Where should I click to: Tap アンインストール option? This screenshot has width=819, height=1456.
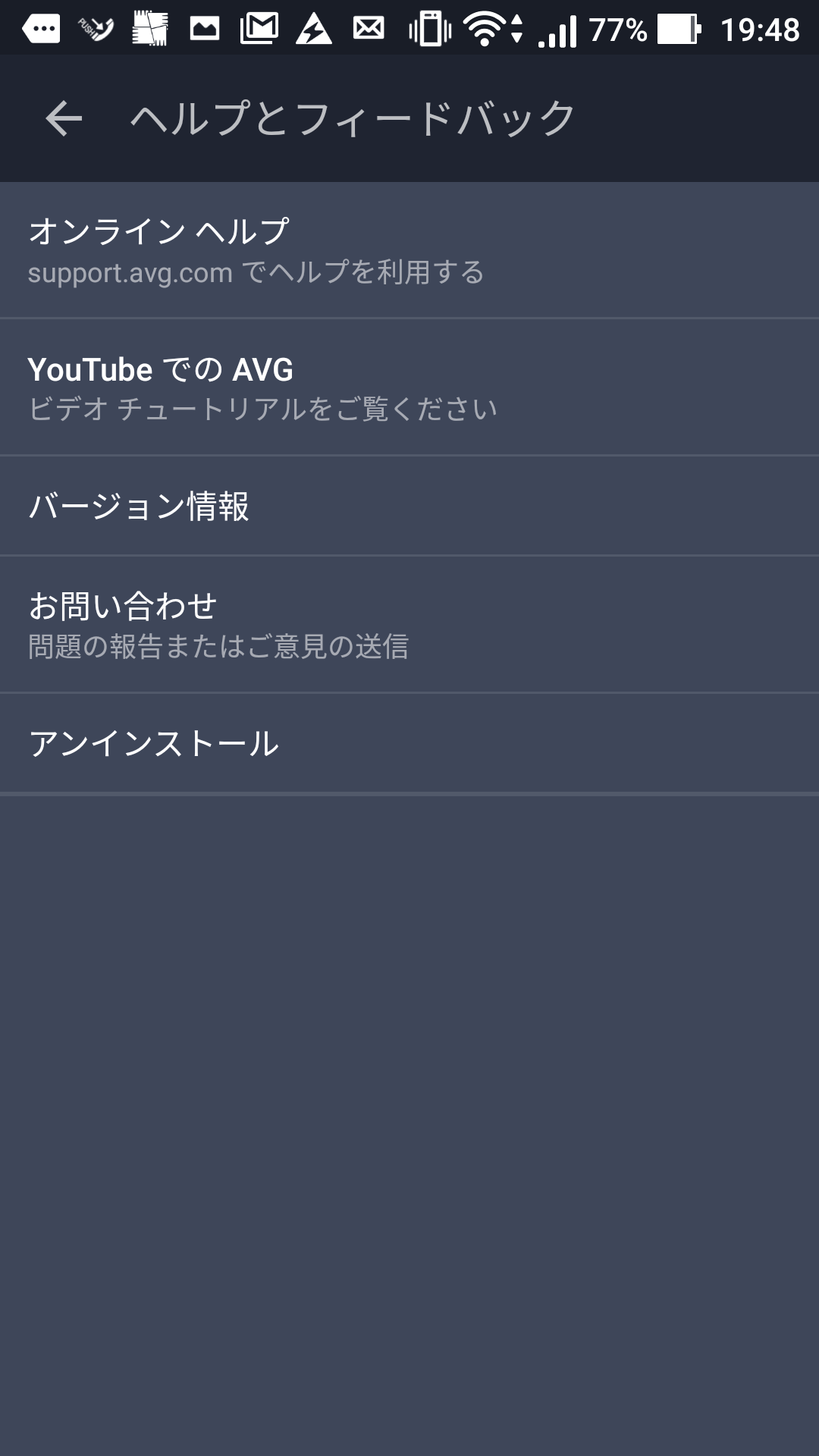pos(409,743)
